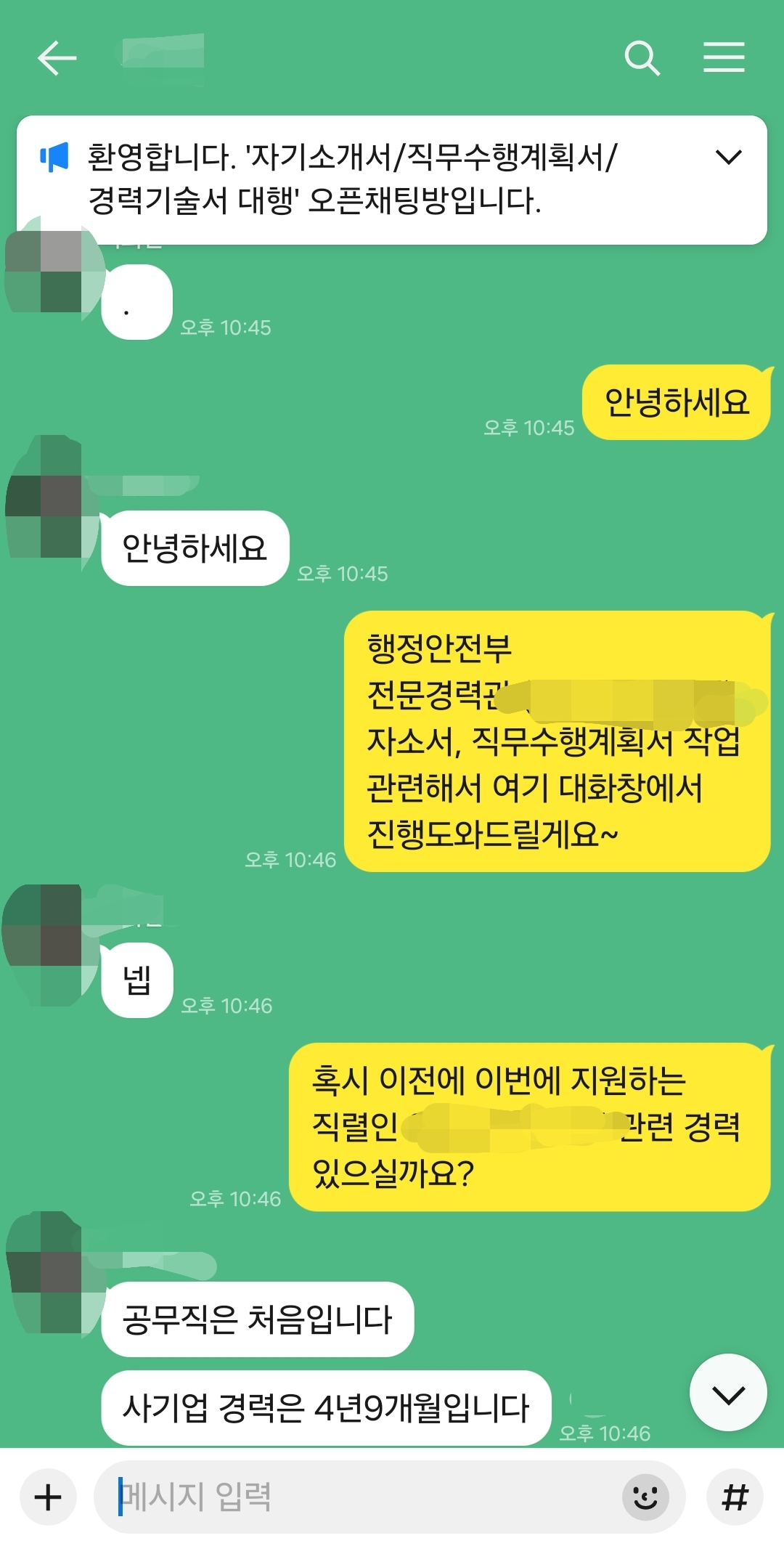
Task: Search within this chat
Action: pos(642,58)
